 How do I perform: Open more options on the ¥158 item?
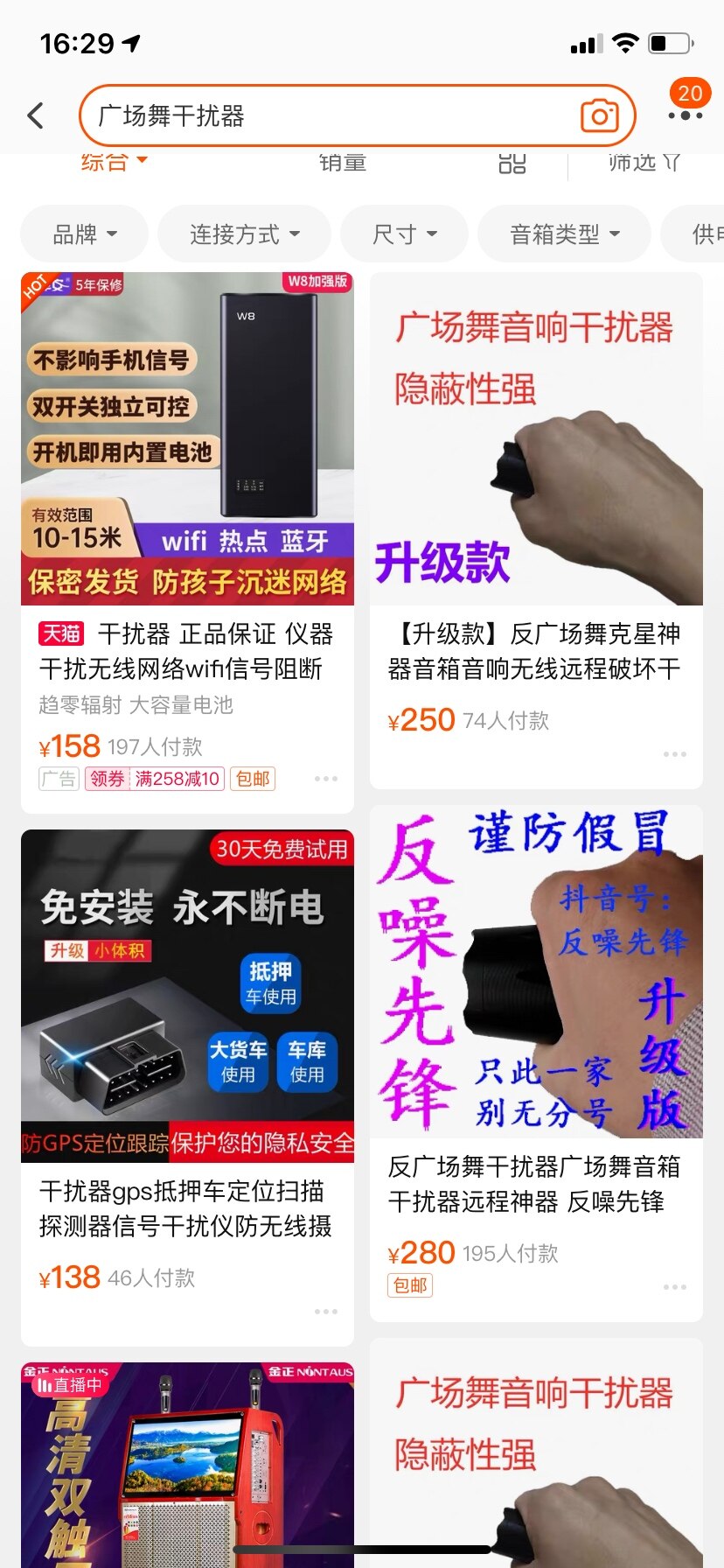[326, 778]
